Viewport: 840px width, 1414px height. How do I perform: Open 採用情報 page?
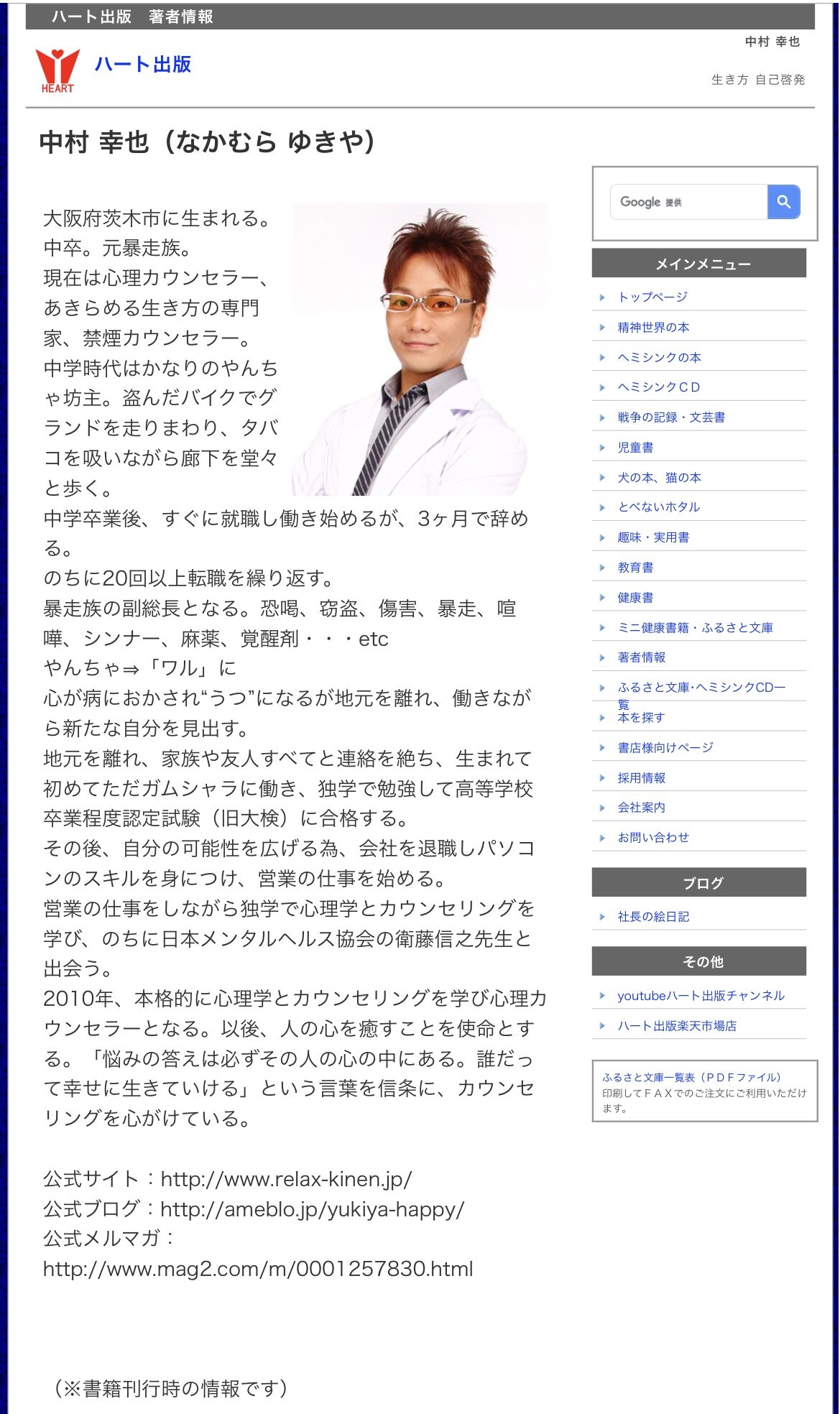[x=641, y=778]
